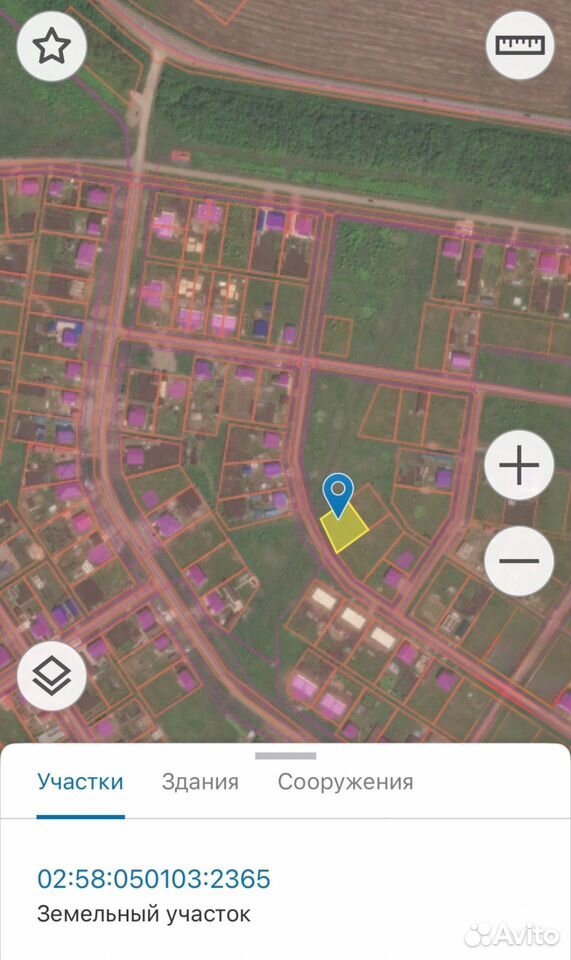Screen dimensions: 571x960
Task: Zoom out of the map
Action: pyautogui.click(x=519, y=561)
